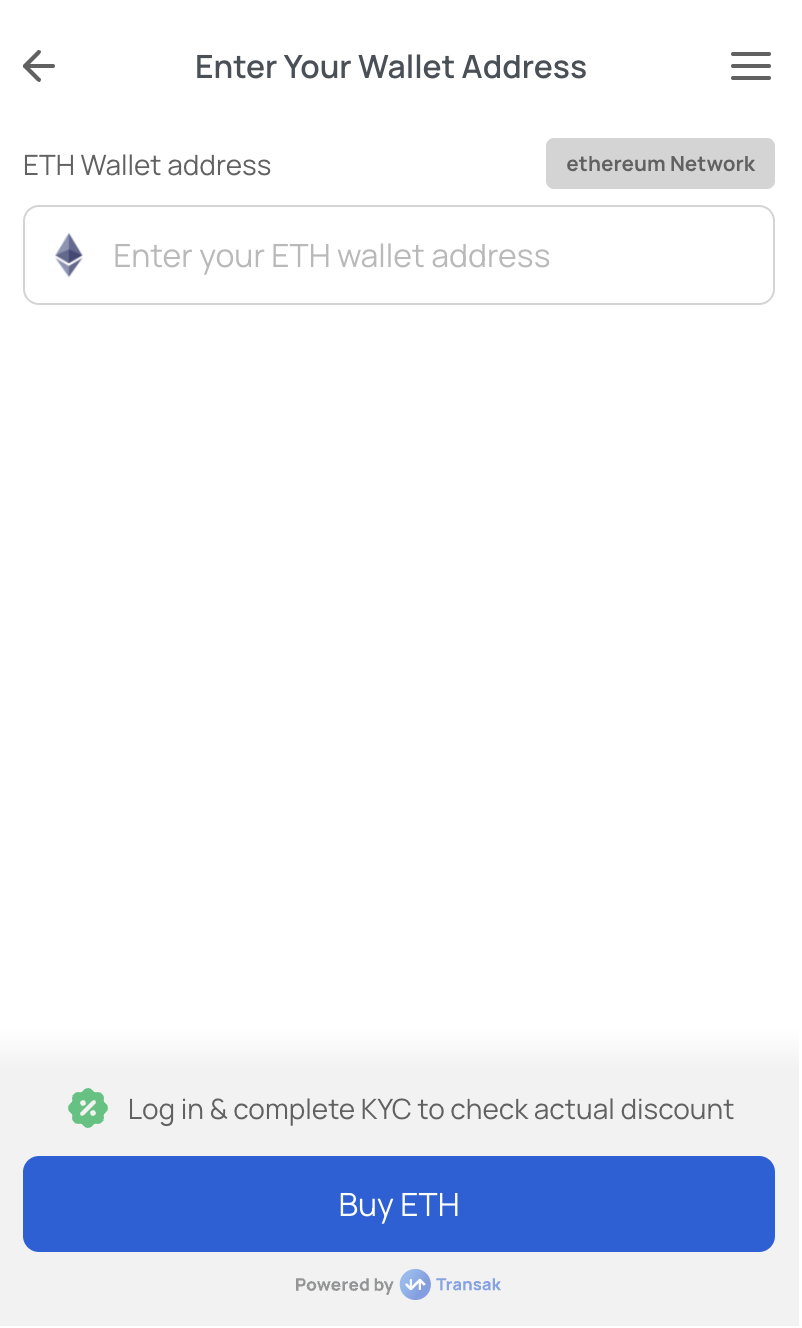Click the Enter Your Wallet Address title
This screenshot has width=802, height=1328.
point(390,66)
